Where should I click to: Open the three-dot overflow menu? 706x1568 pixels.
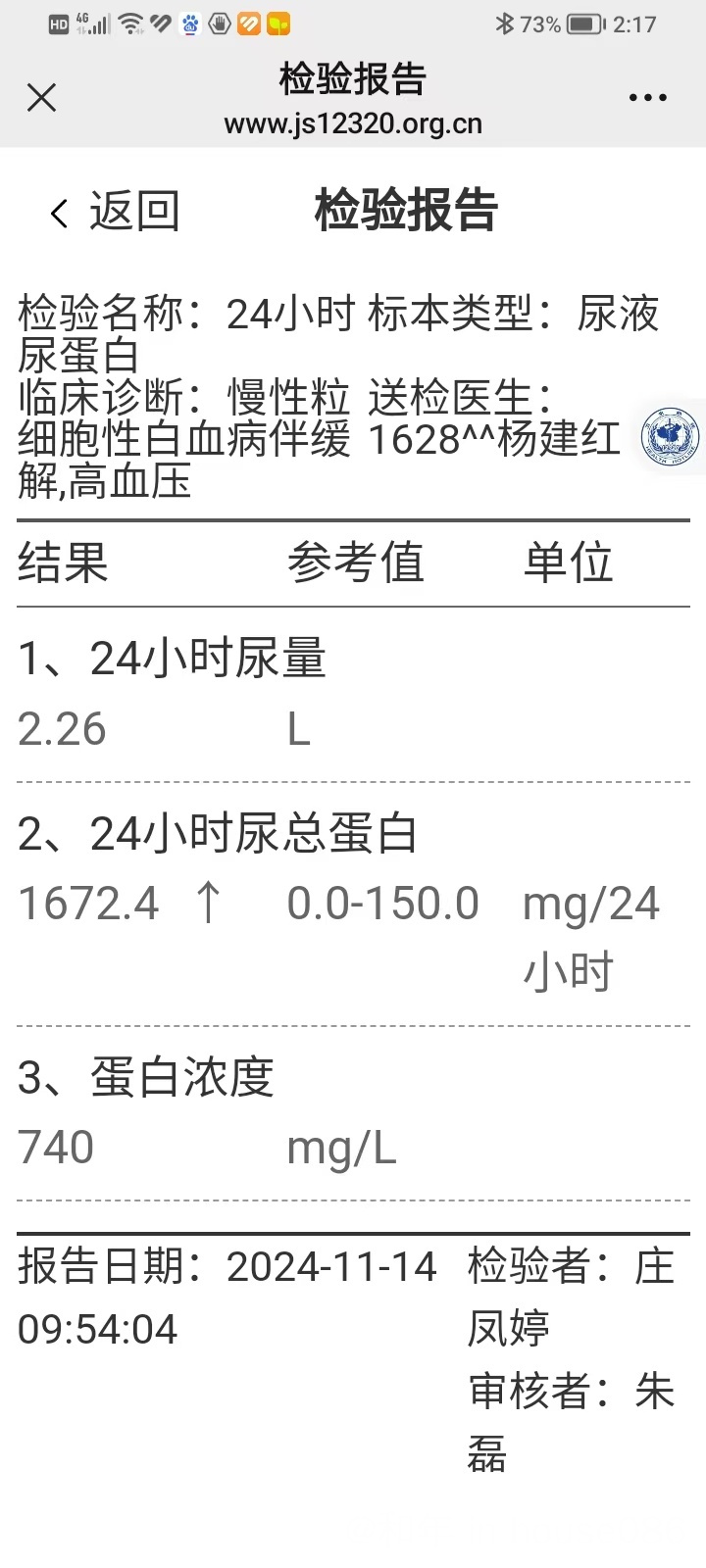(648, 97)
